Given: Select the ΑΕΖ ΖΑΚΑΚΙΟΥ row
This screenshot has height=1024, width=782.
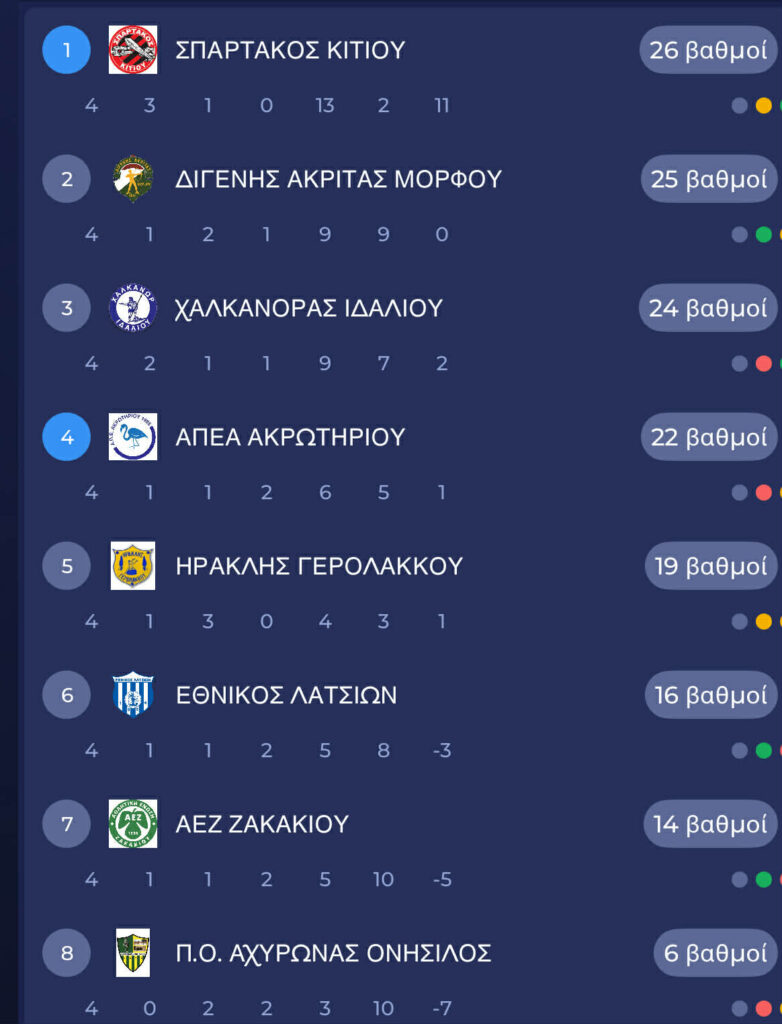Looking at the screenshot, I should click(262, 824).
